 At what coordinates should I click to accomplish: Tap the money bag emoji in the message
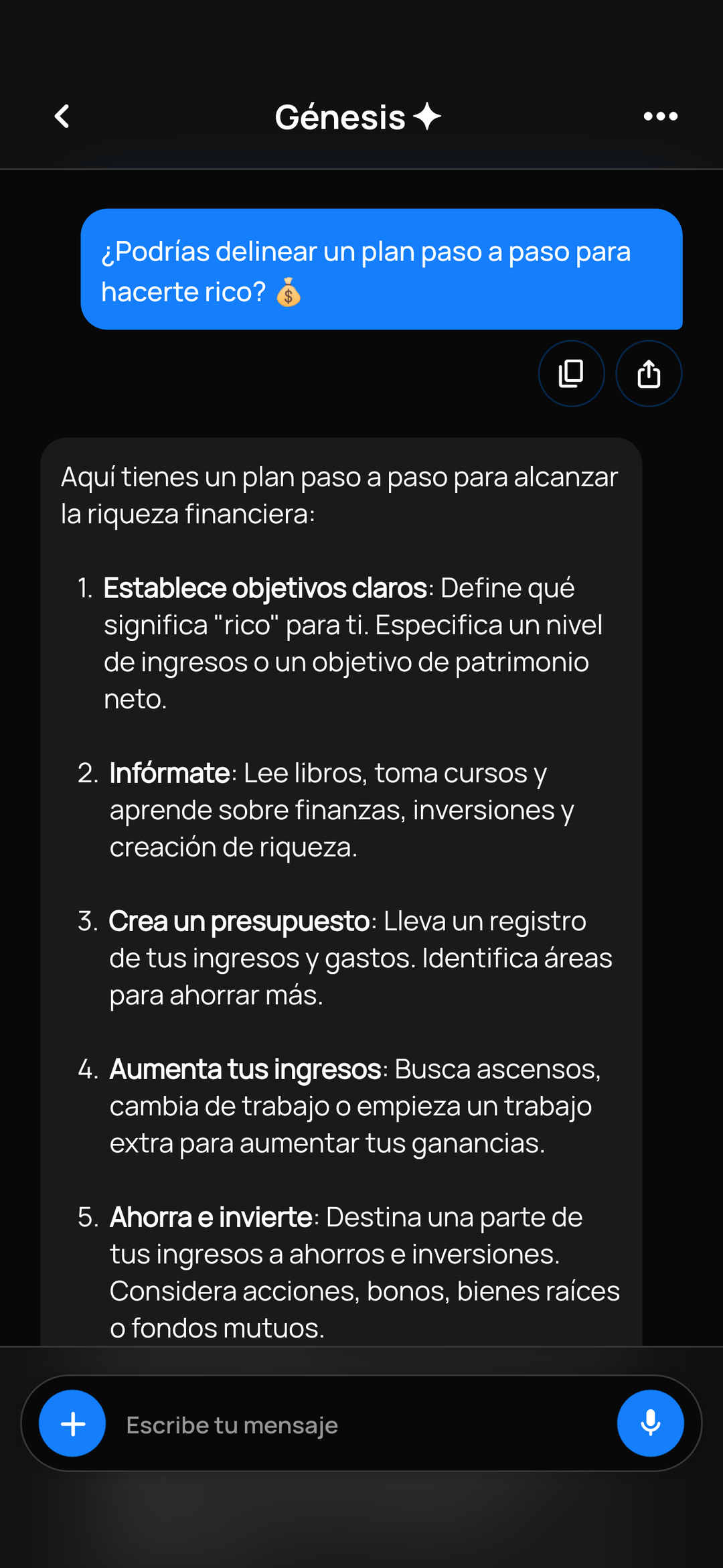(x=289, y=291)
